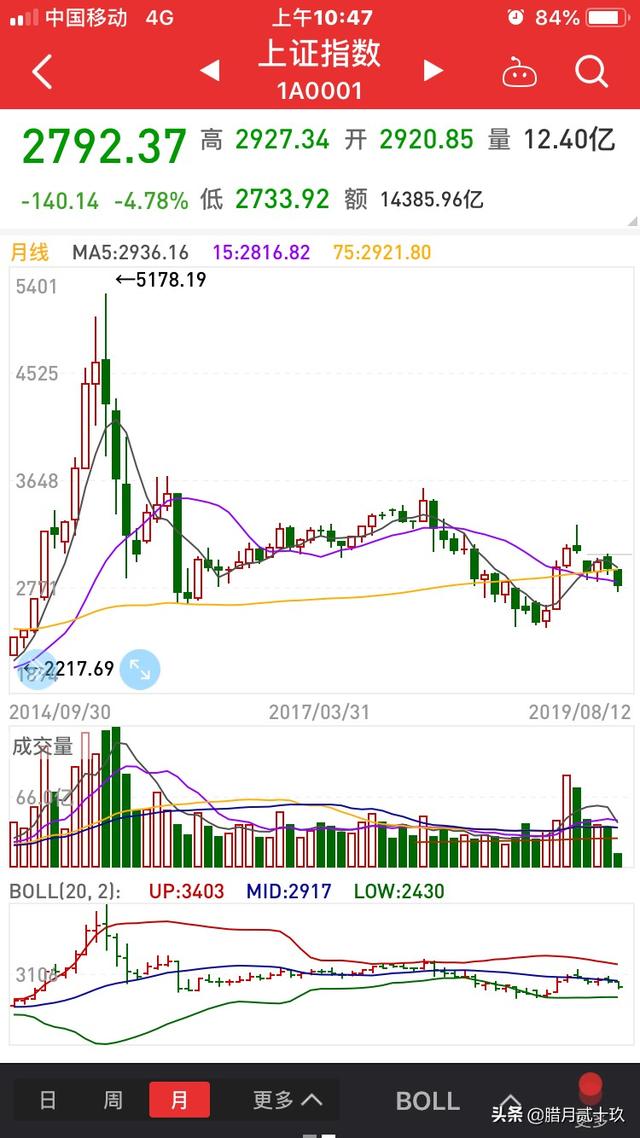Switch to the next stock with the right triangle
Image resolution: width=640 pixels, height=1138 pixels.
click(x=433, y=70)
